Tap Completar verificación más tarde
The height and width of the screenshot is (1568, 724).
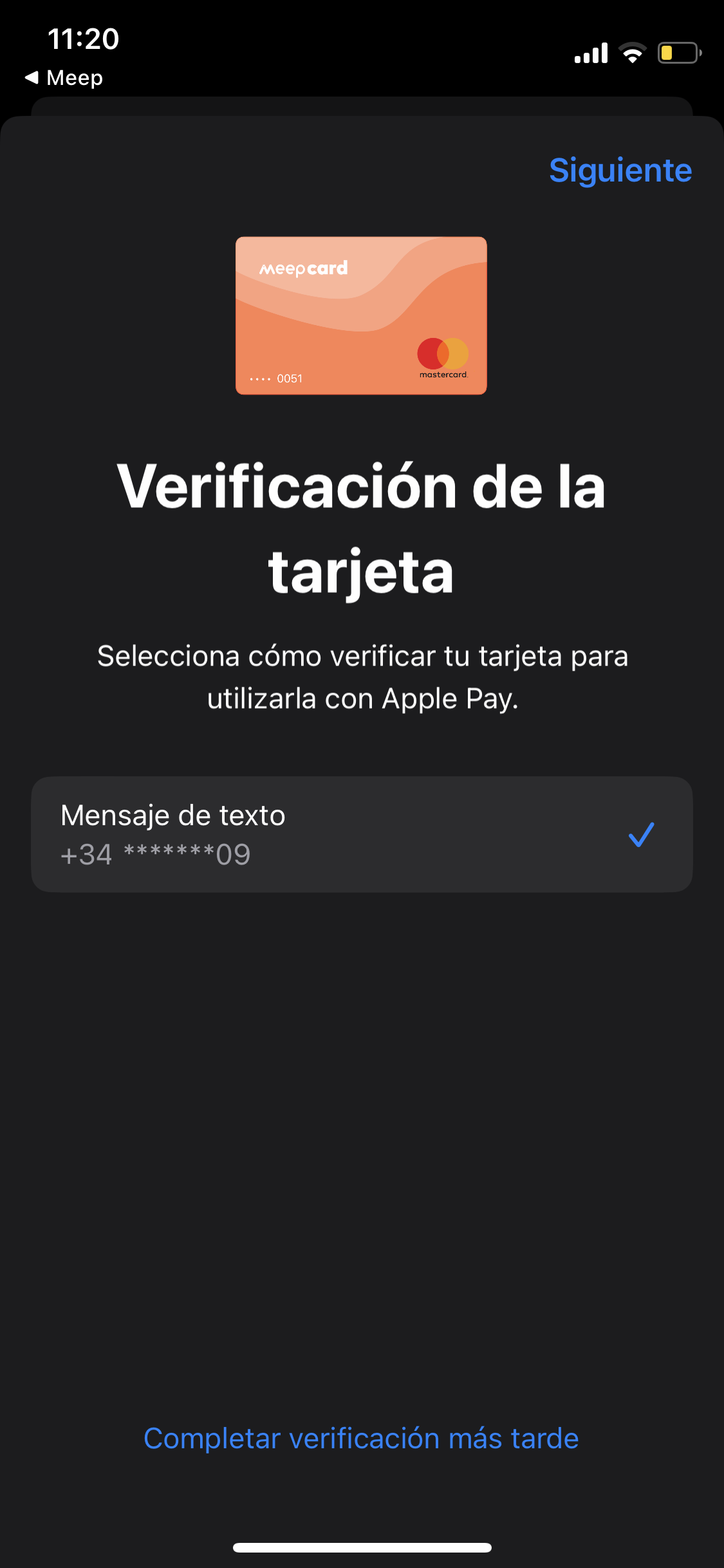click(x=361, y=1438)
